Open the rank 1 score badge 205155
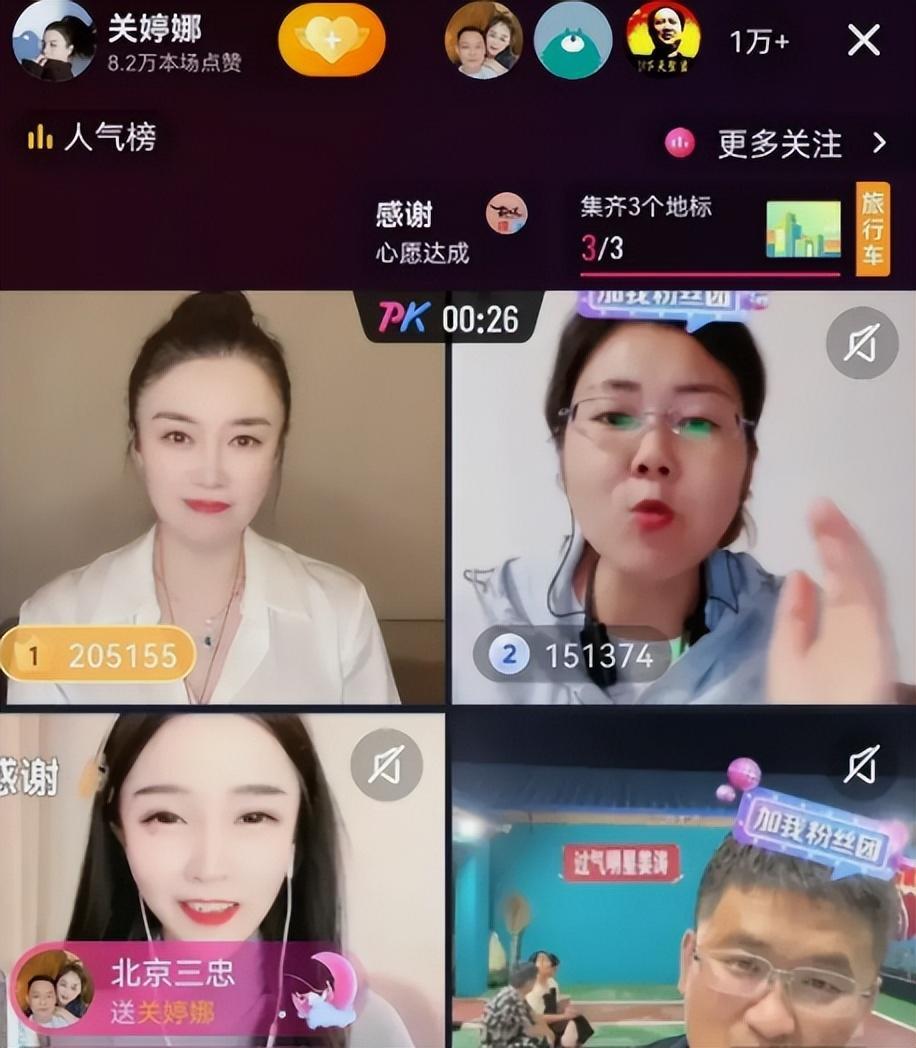Viewport: 916px width, 1048px height. [x=98, y=655]
